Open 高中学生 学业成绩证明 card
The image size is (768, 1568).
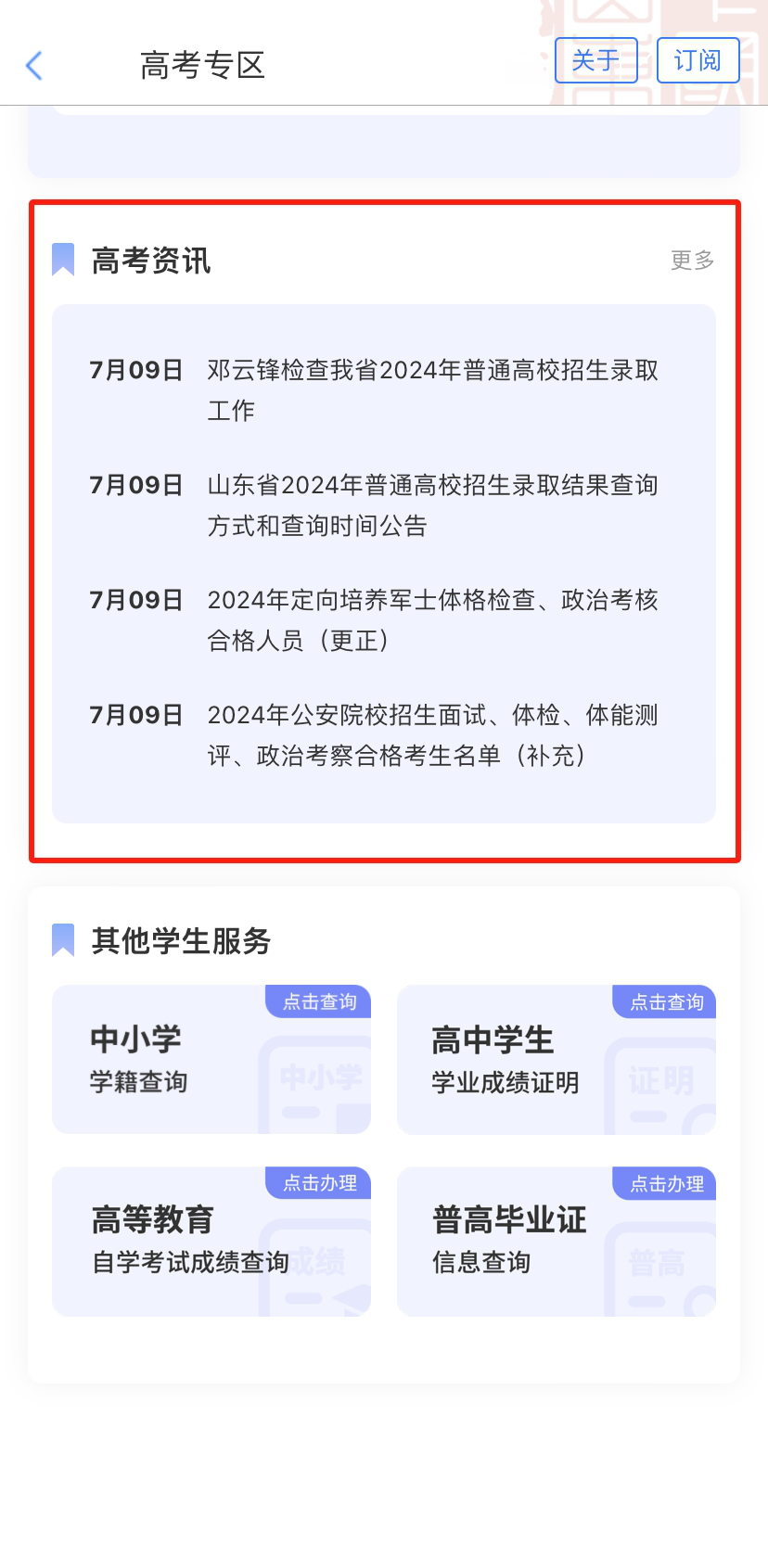point(557,1059)
